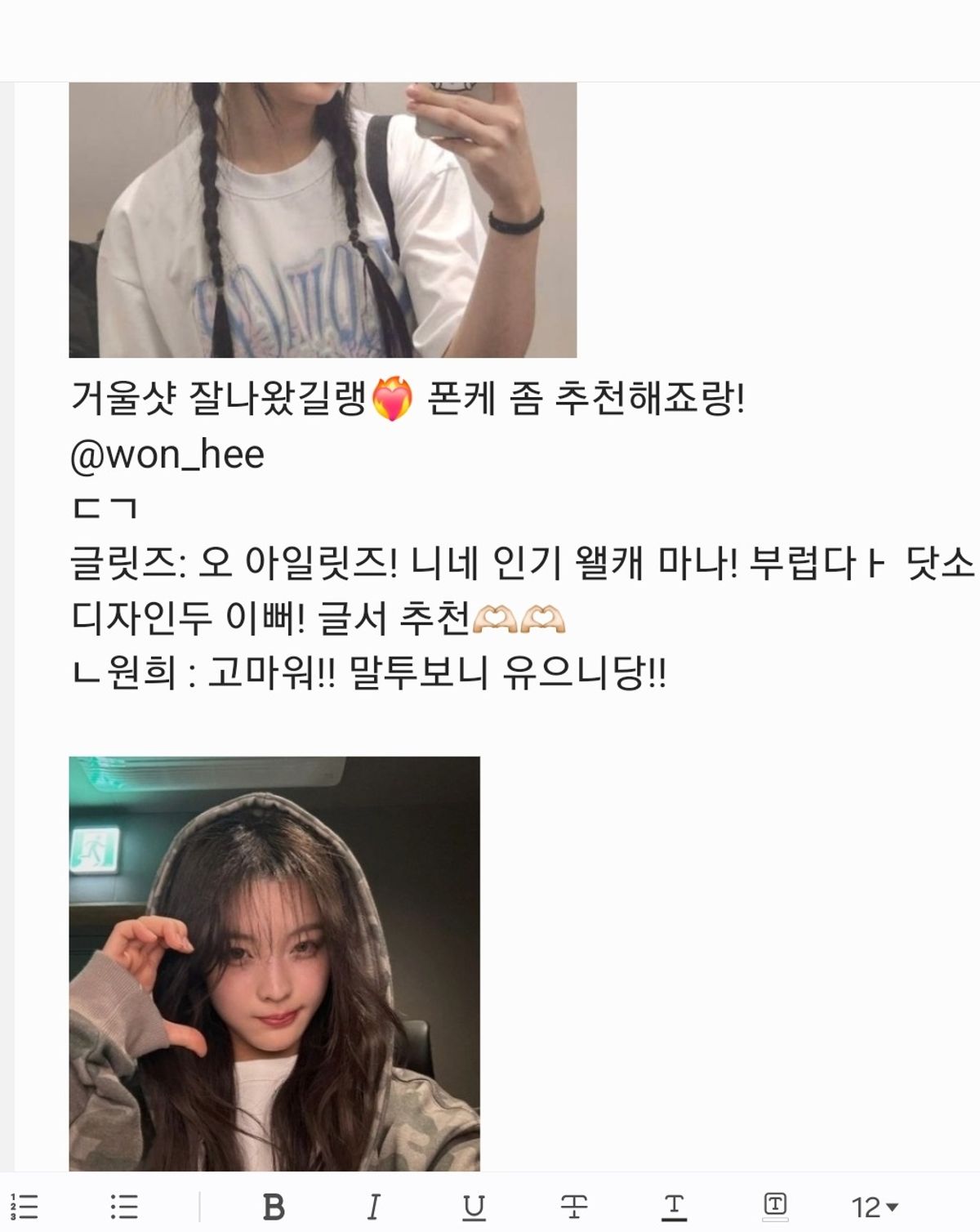Open the text highlight color option
This screenshot has width=980, height=1232.
pos(774,1206)
